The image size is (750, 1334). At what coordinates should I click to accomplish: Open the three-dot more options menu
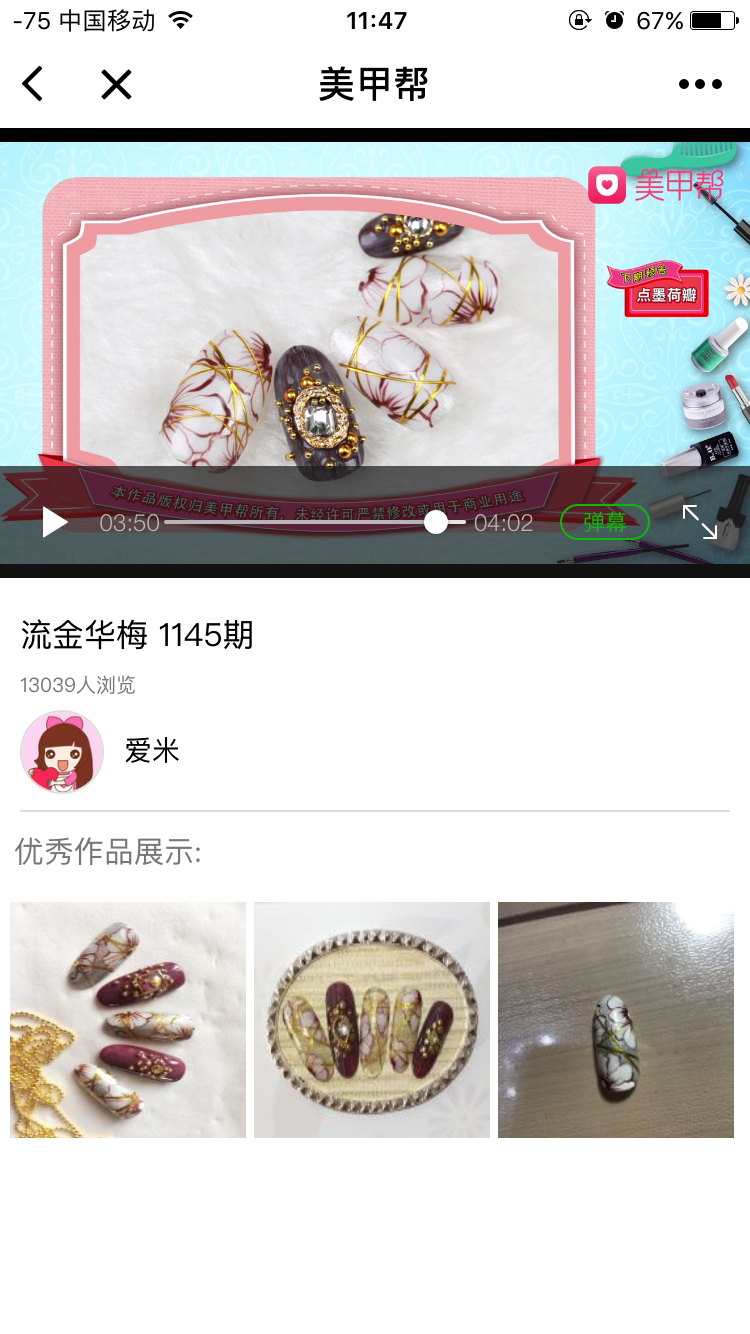[x=700, y=84]
